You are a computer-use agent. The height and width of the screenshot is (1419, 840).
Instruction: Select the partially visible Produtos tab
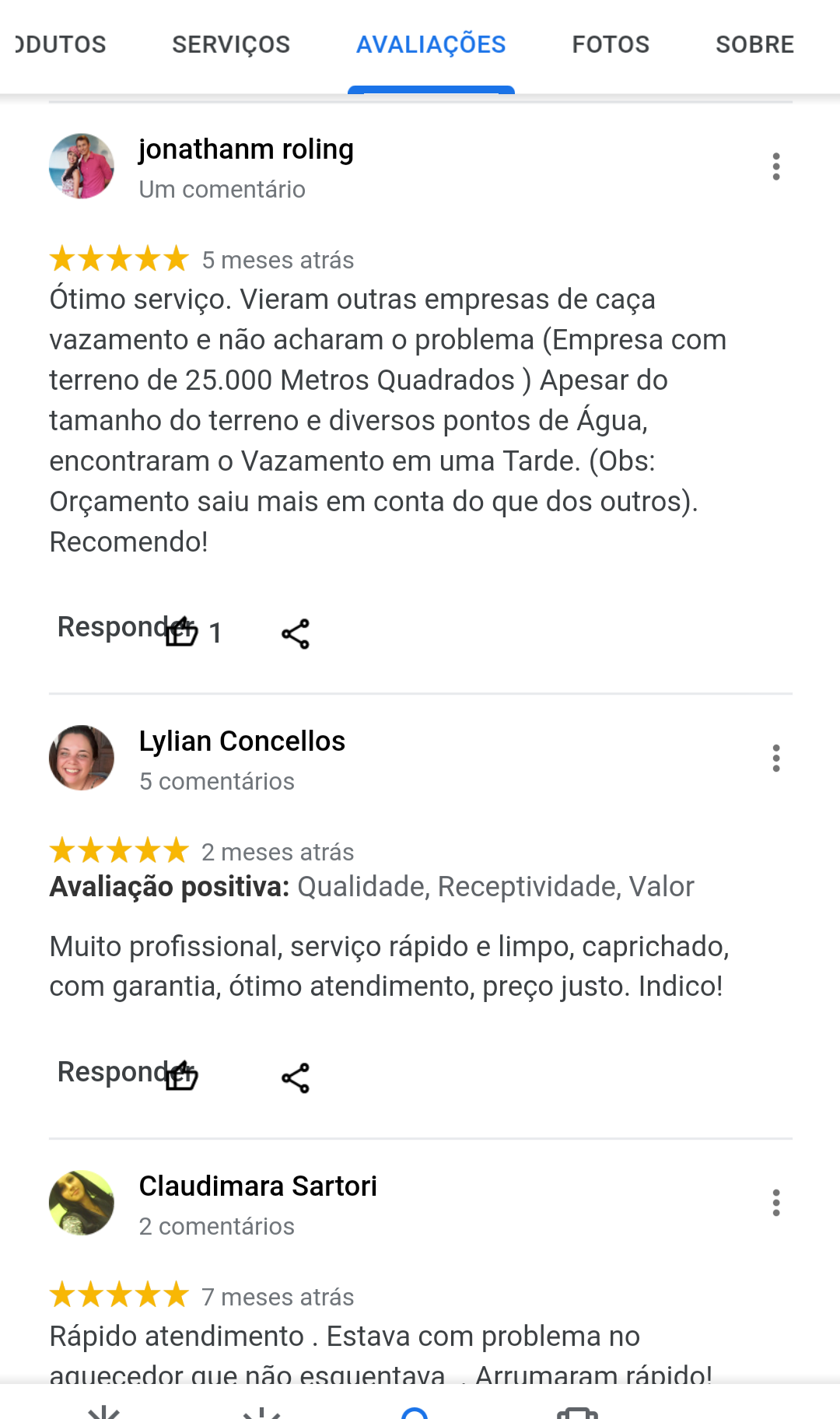(61, 44)
